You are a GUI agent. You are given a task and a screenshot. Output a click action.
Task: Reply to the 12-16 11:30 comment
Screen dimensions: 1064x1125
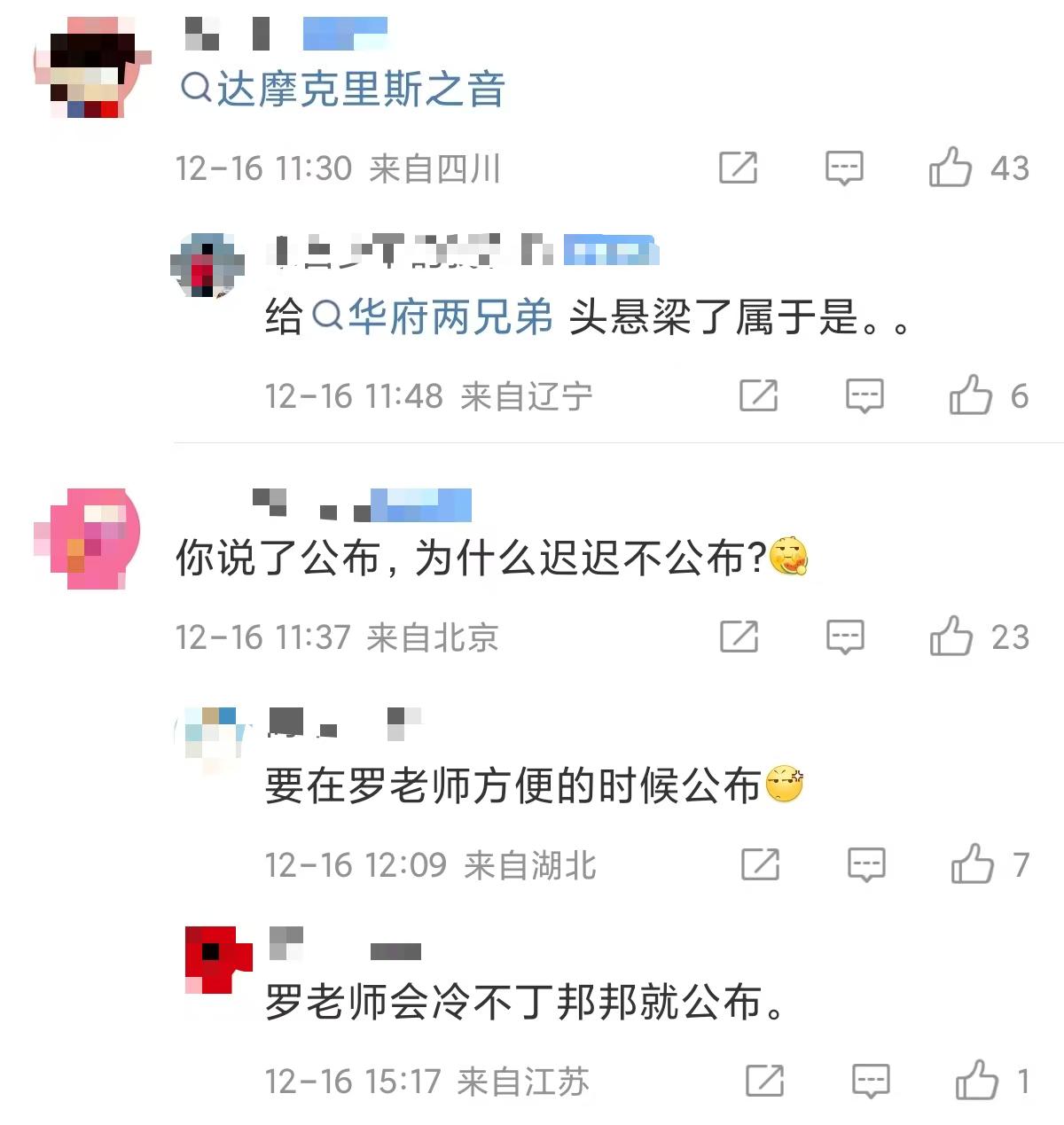843,168
